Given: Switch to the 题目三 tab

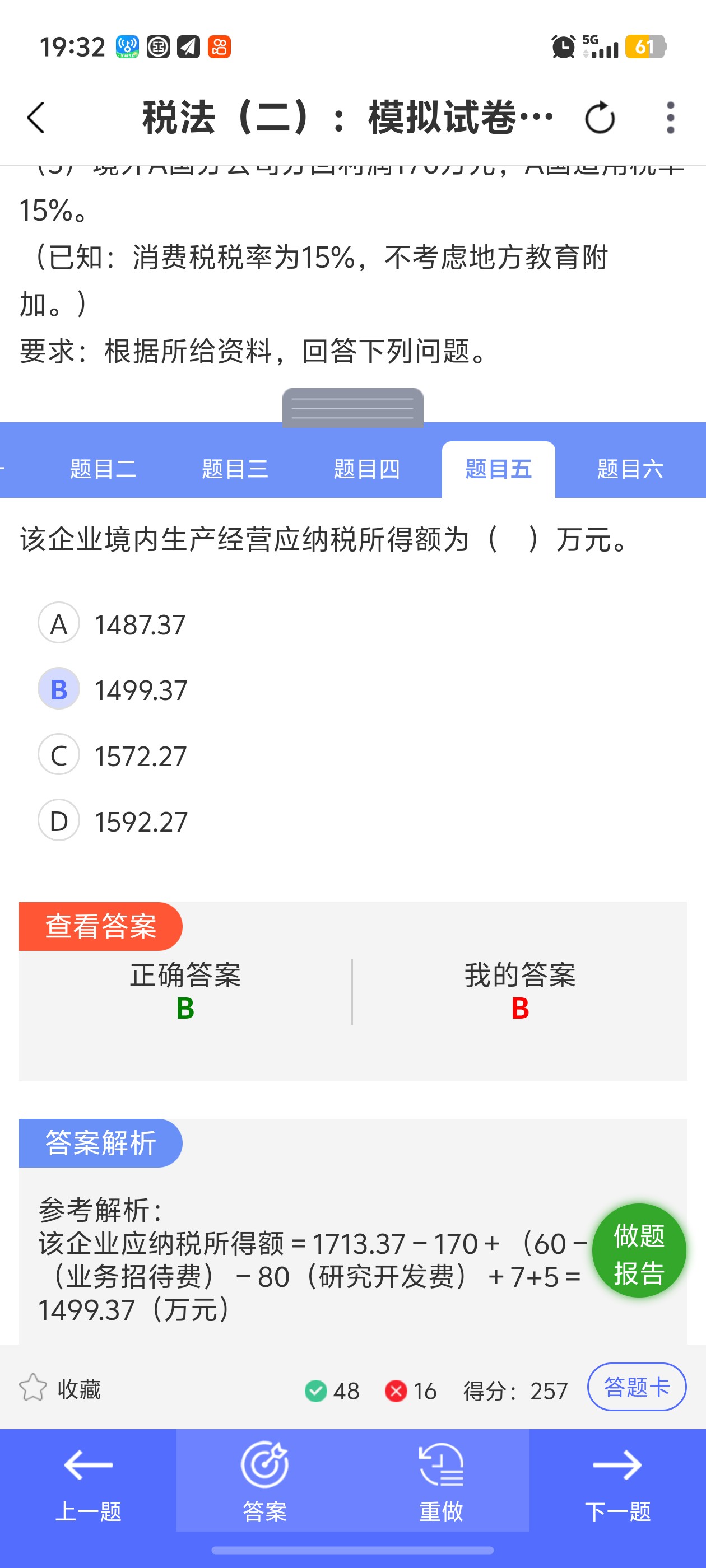Looking at the screenshot, I should pos(235,469).
